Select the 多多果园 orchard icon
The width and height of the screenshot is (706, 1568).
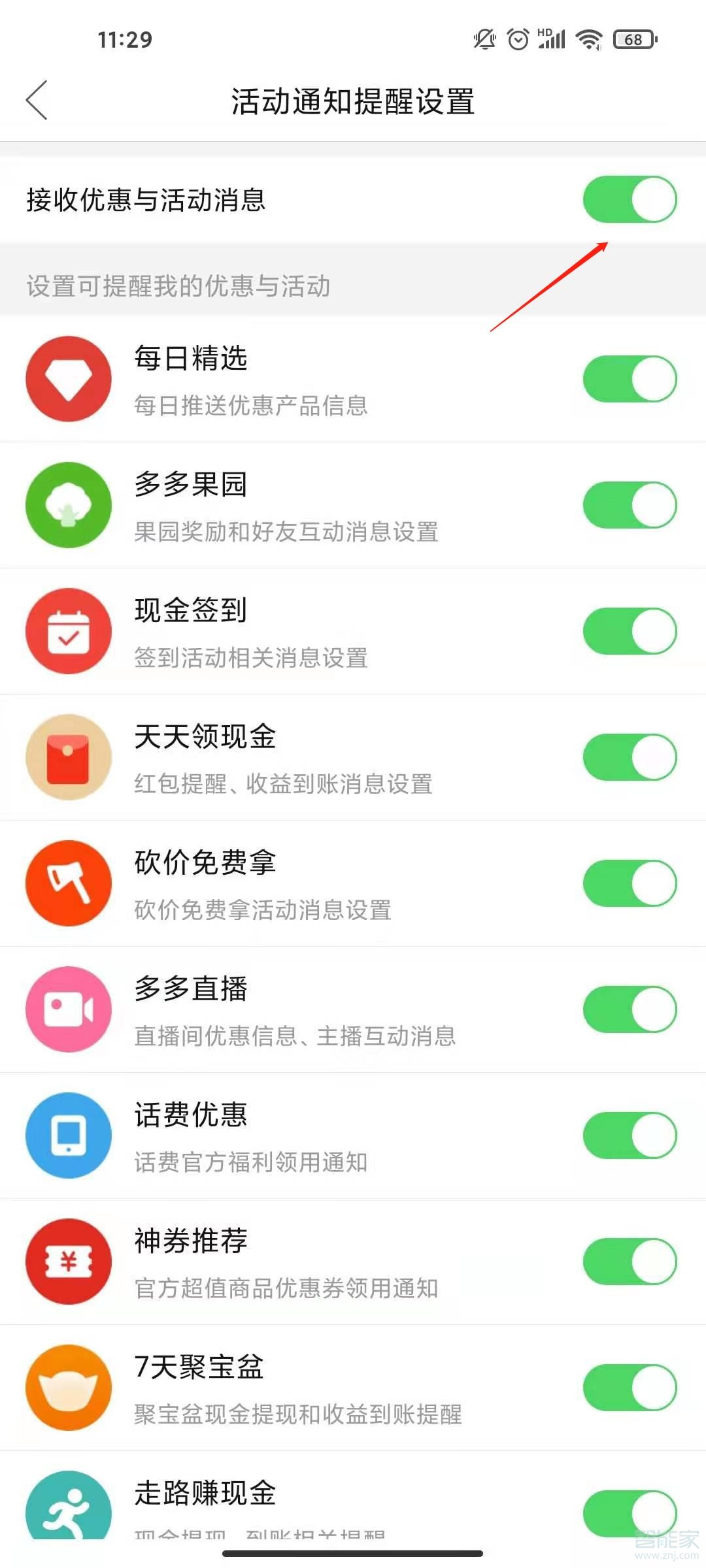coord(69,505)
